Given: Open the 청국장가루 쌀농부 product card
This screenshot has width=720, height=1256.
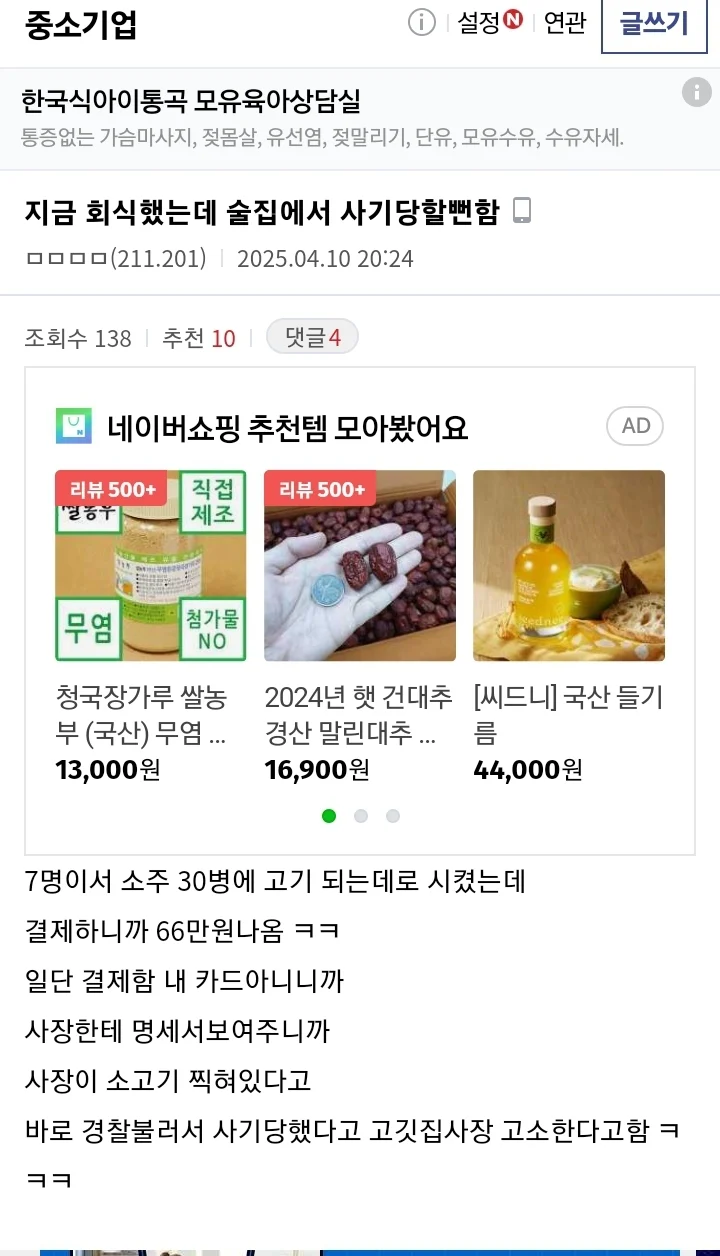Looking at the screenshot, I should [150, 625].
